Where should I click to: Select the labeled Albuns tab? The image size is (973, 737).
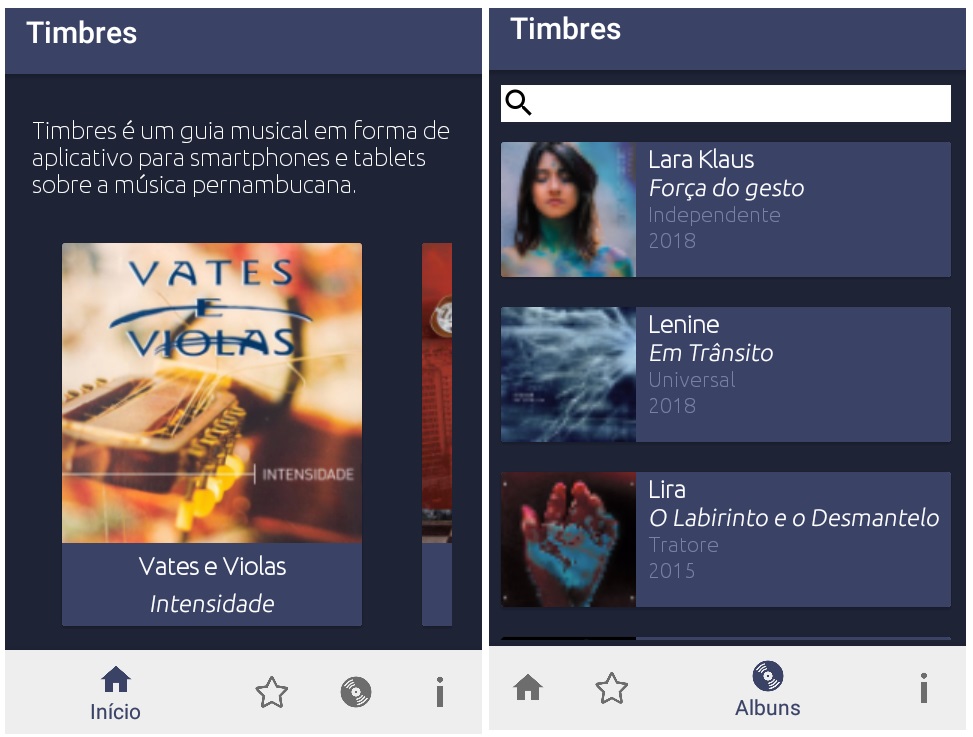click(x=768, y=690)
